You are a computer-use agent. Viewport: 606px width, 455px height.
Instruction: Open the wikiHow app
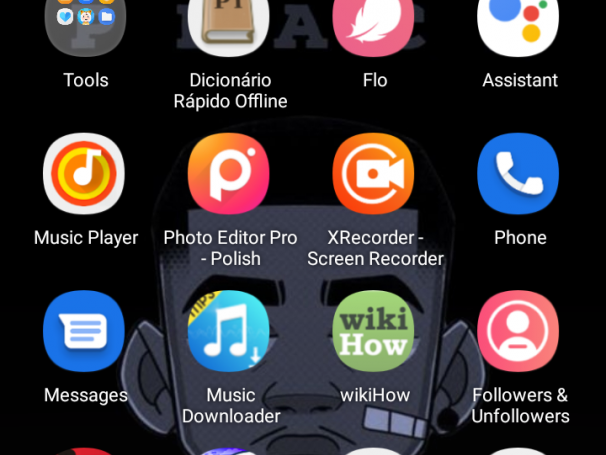373,332
